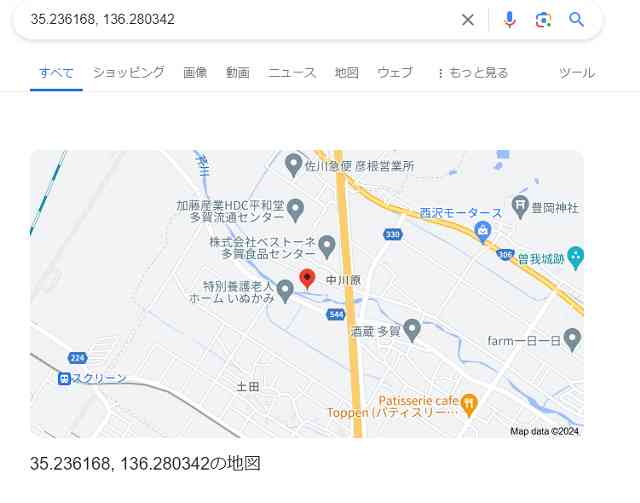Open the ツール search tools
The image size is (640, 503).
coord(576,73)
